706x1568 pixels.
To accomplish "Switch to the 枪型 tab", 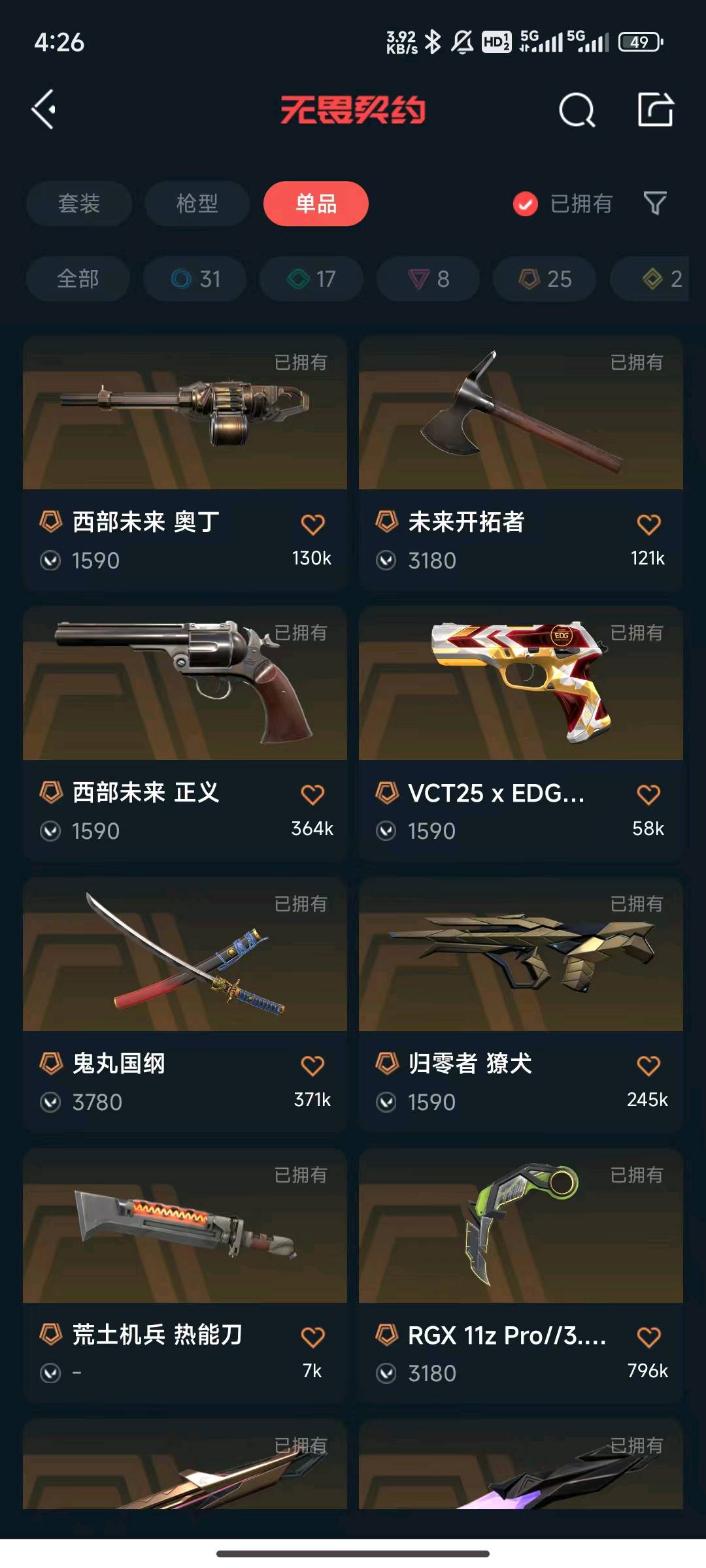I will (x=197, y=203).
